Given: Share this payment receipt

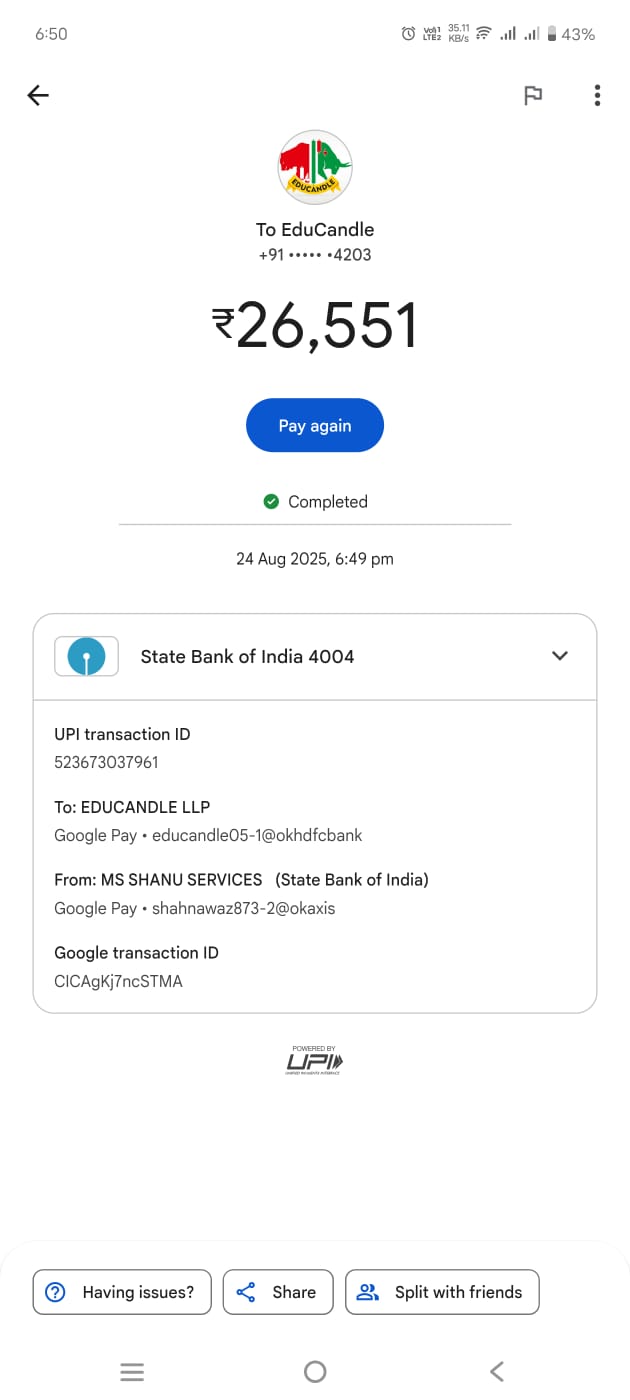Looking at the screenshot, I should [277, 1292].
